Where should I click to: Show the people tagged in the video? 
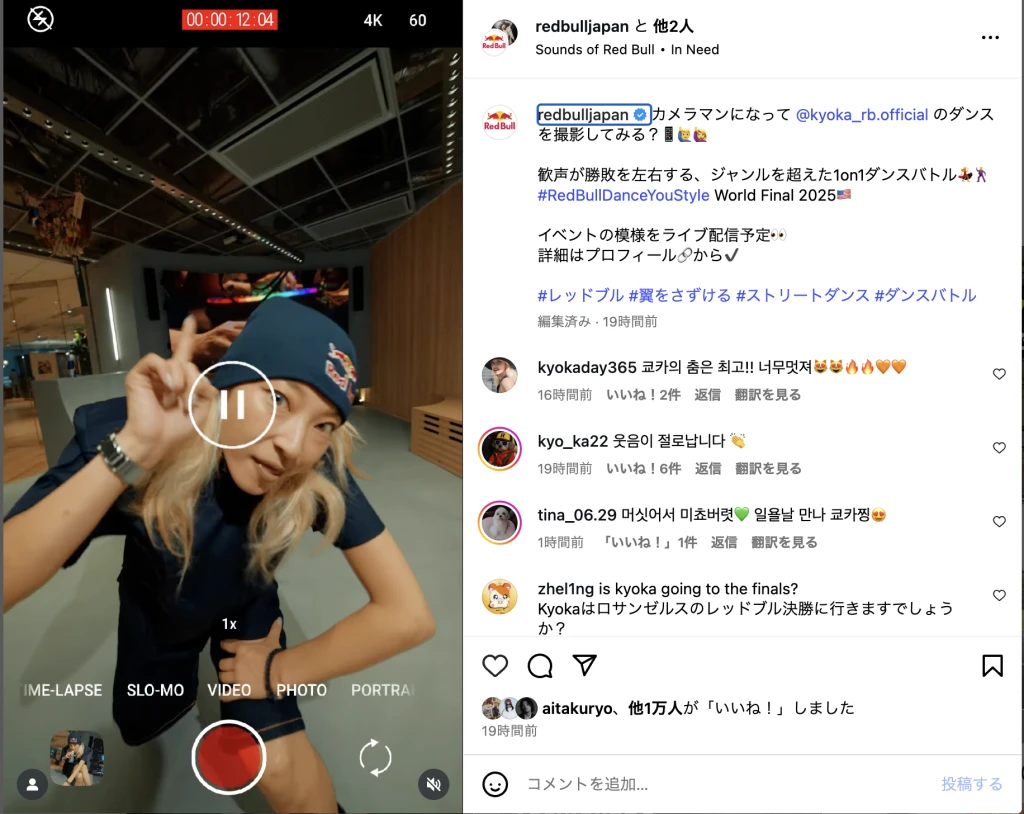click(32, 785)
